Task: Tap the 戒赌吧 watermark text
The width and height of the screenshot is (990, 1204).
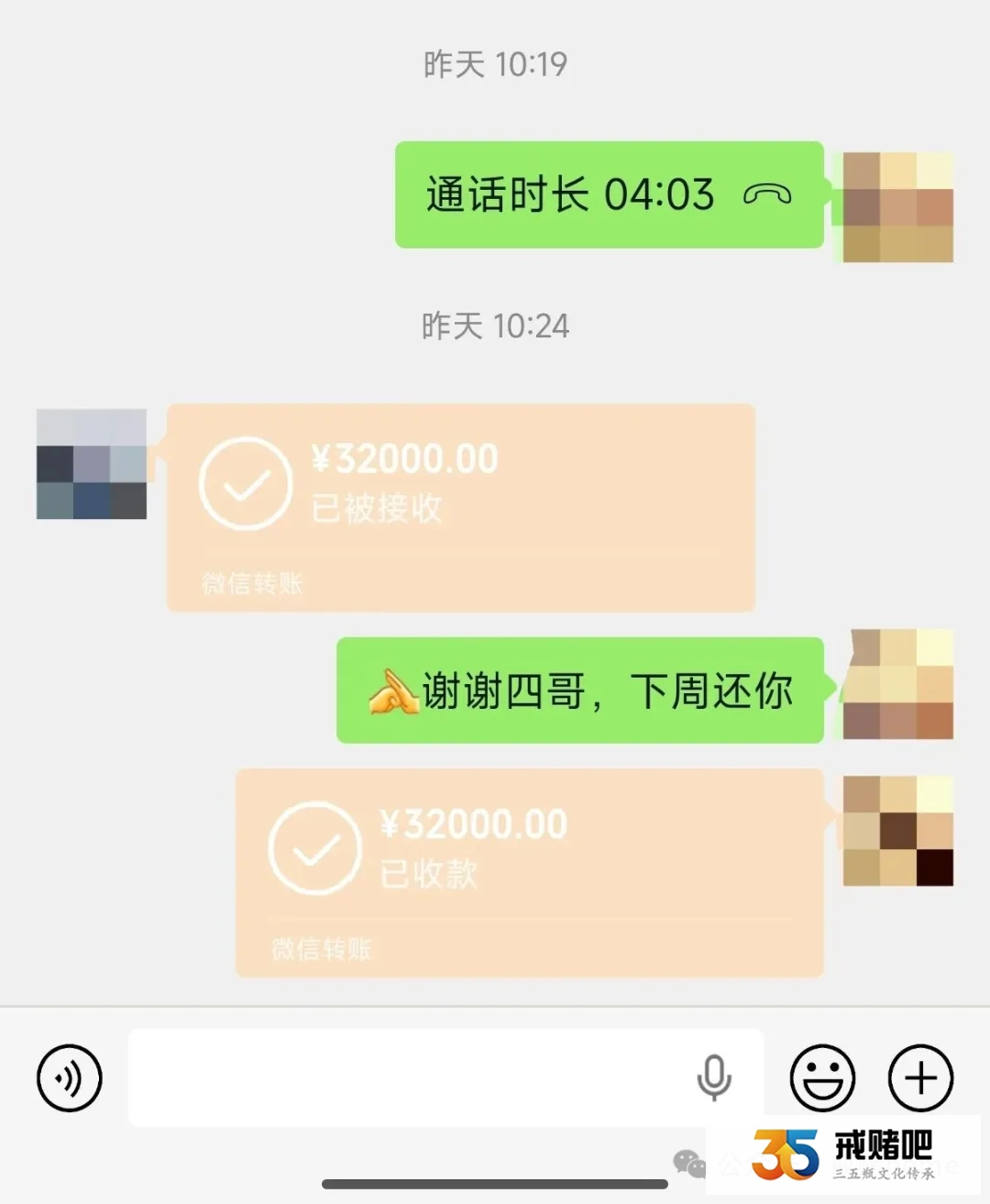Action: [883, 1144]
